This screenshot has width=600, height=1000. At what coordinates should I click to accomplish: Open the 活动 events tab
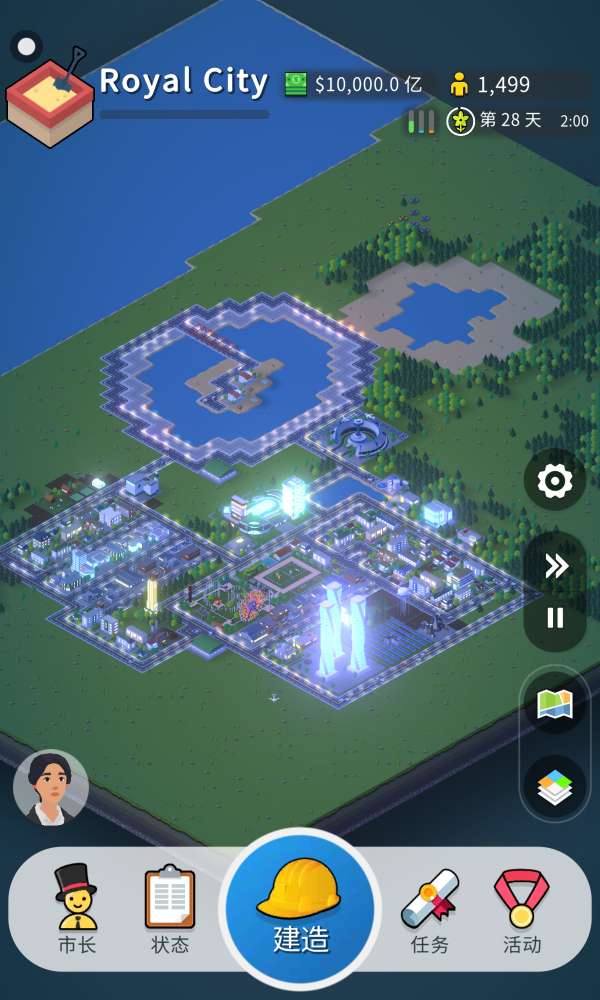pos(522,908)
